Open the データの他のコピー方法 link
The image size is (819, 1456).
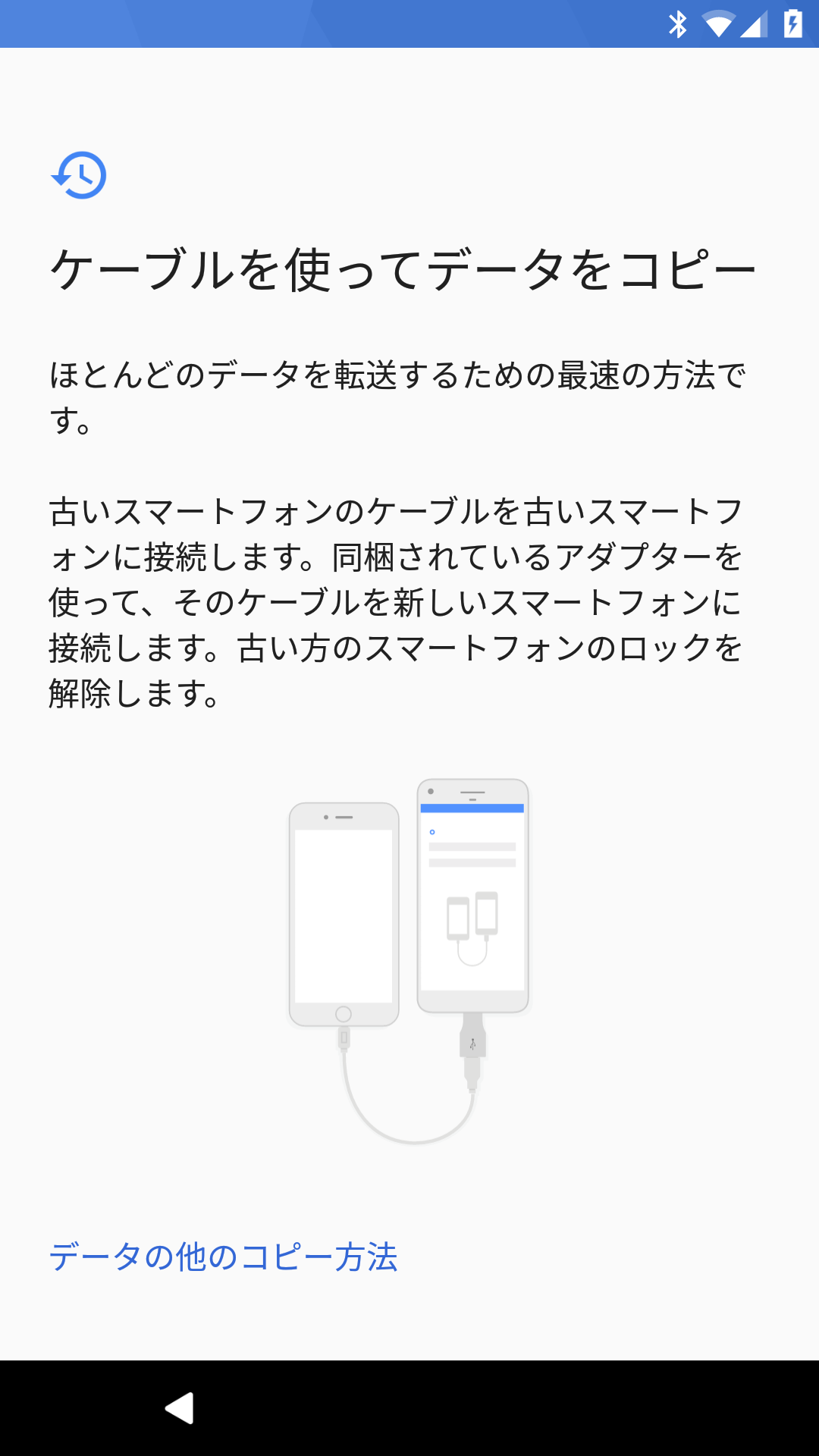[x=224, y=1257]
